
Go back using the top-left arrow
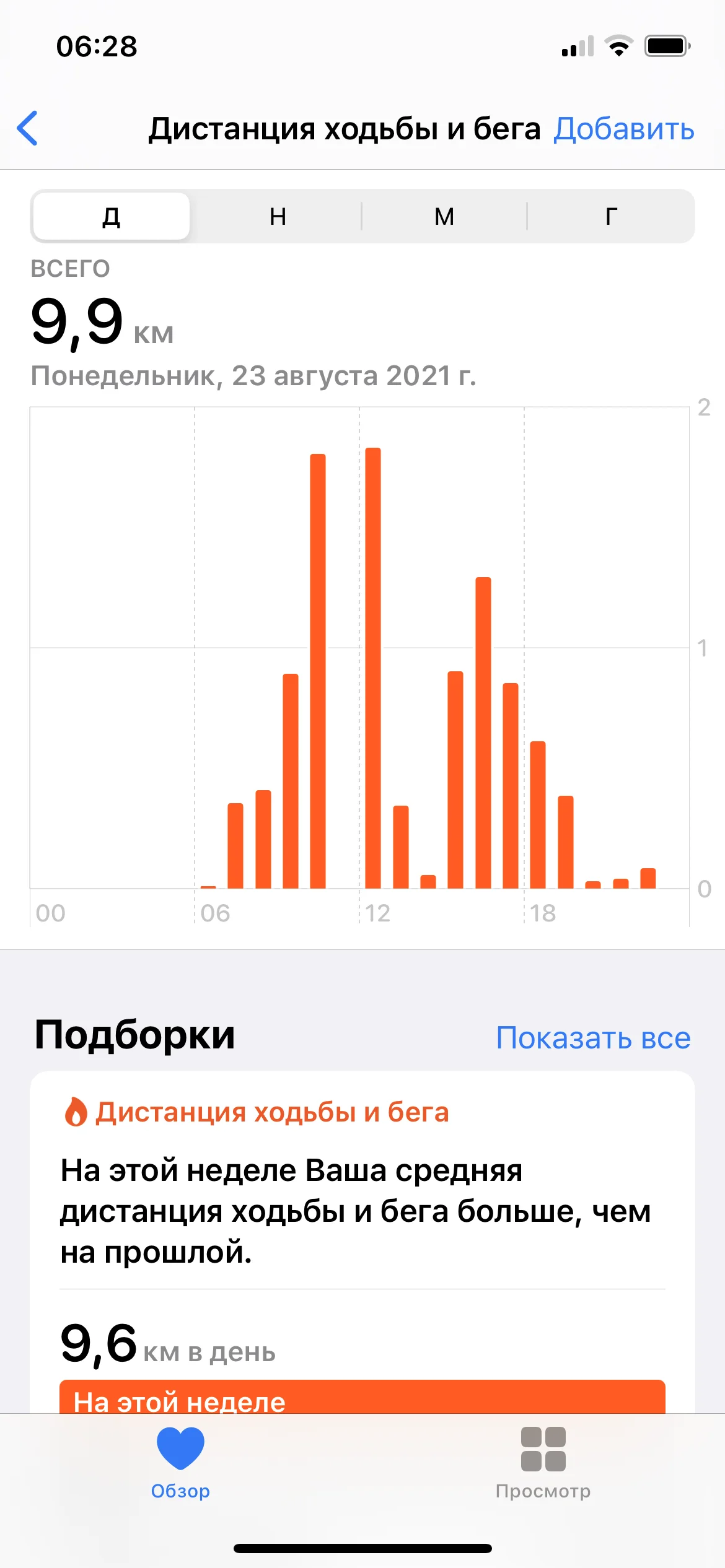28,129
